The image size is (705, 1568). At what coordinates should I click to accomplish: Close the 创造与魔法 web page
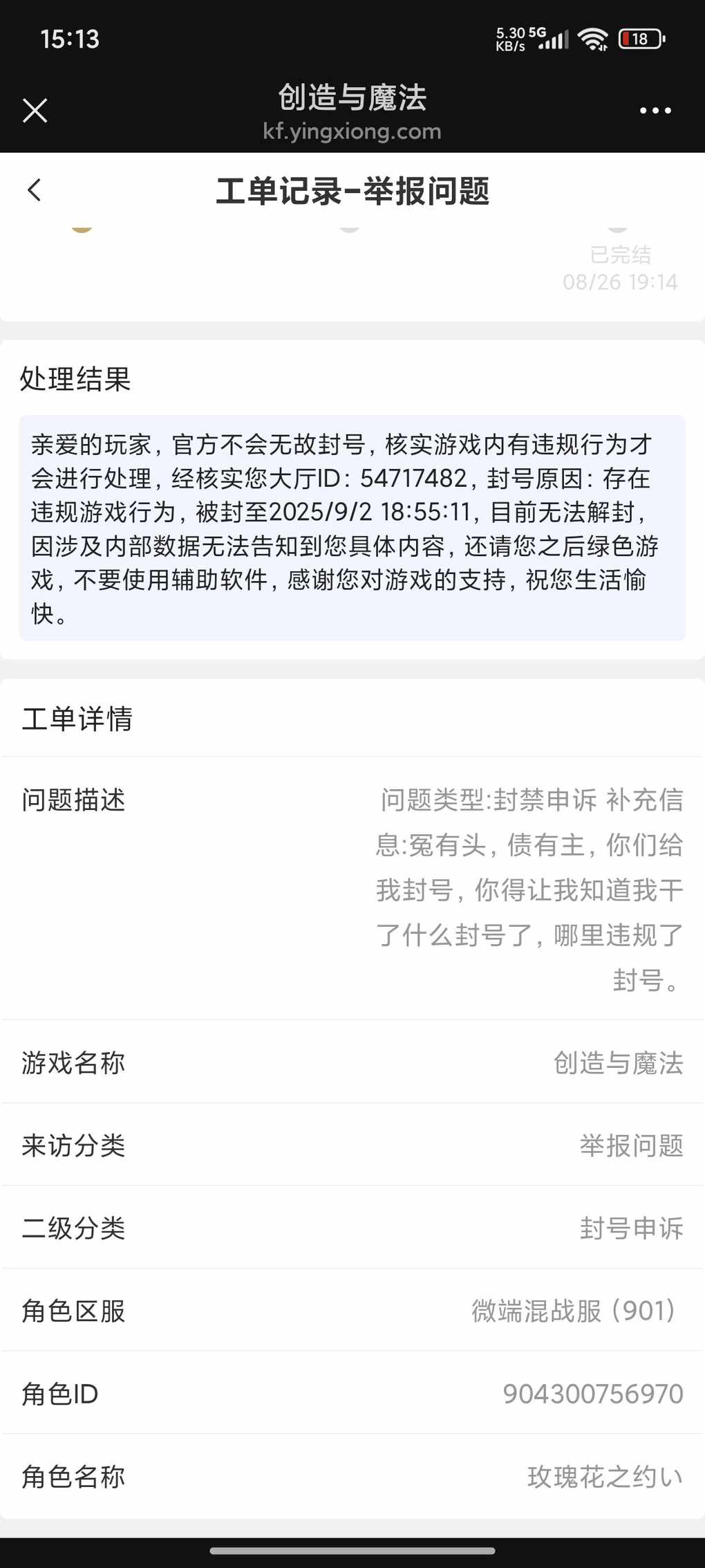pos(35,111)
